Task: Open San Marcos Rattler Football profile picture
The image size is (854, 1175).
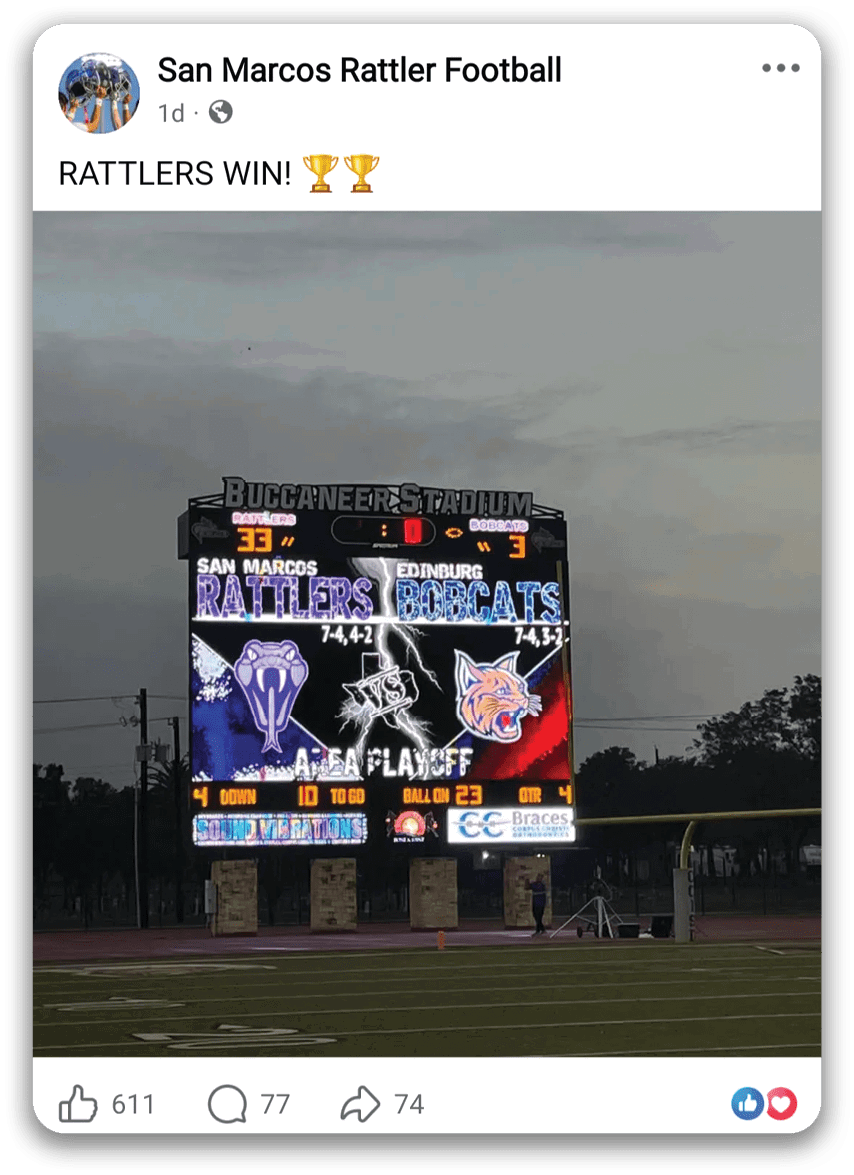Action: point(99,93)
